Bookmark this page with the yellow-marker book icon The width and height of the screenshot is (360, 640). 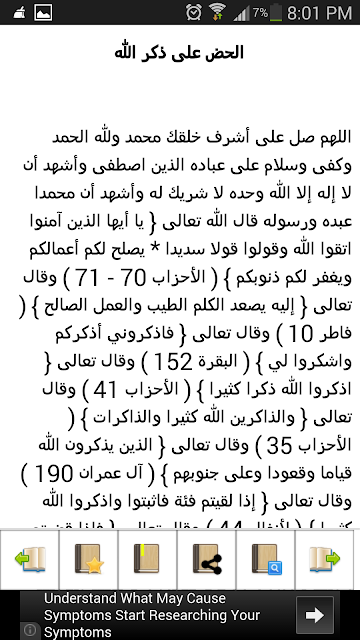(147, 559)
